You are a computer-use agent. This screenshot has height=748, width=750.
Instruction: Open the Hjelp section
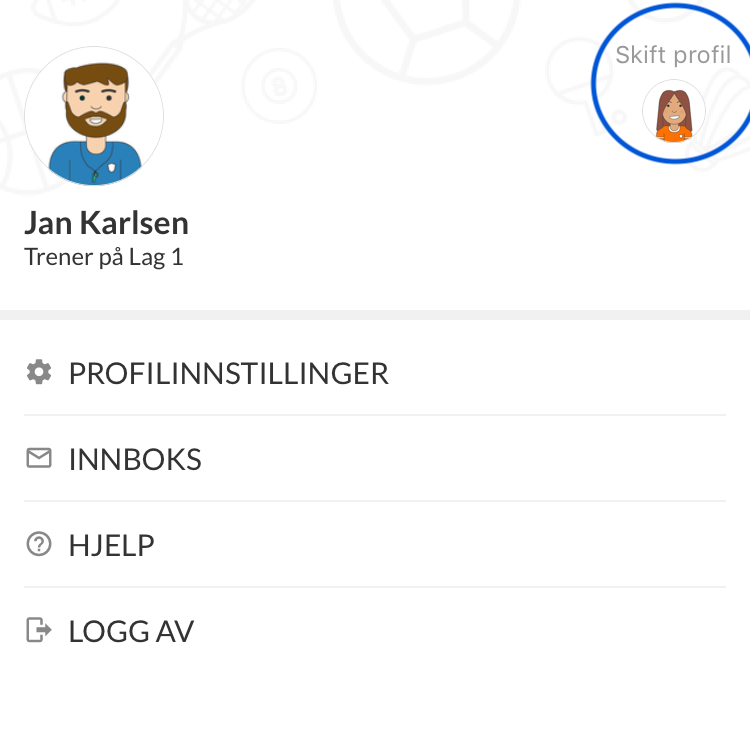(x=111, y=546)
